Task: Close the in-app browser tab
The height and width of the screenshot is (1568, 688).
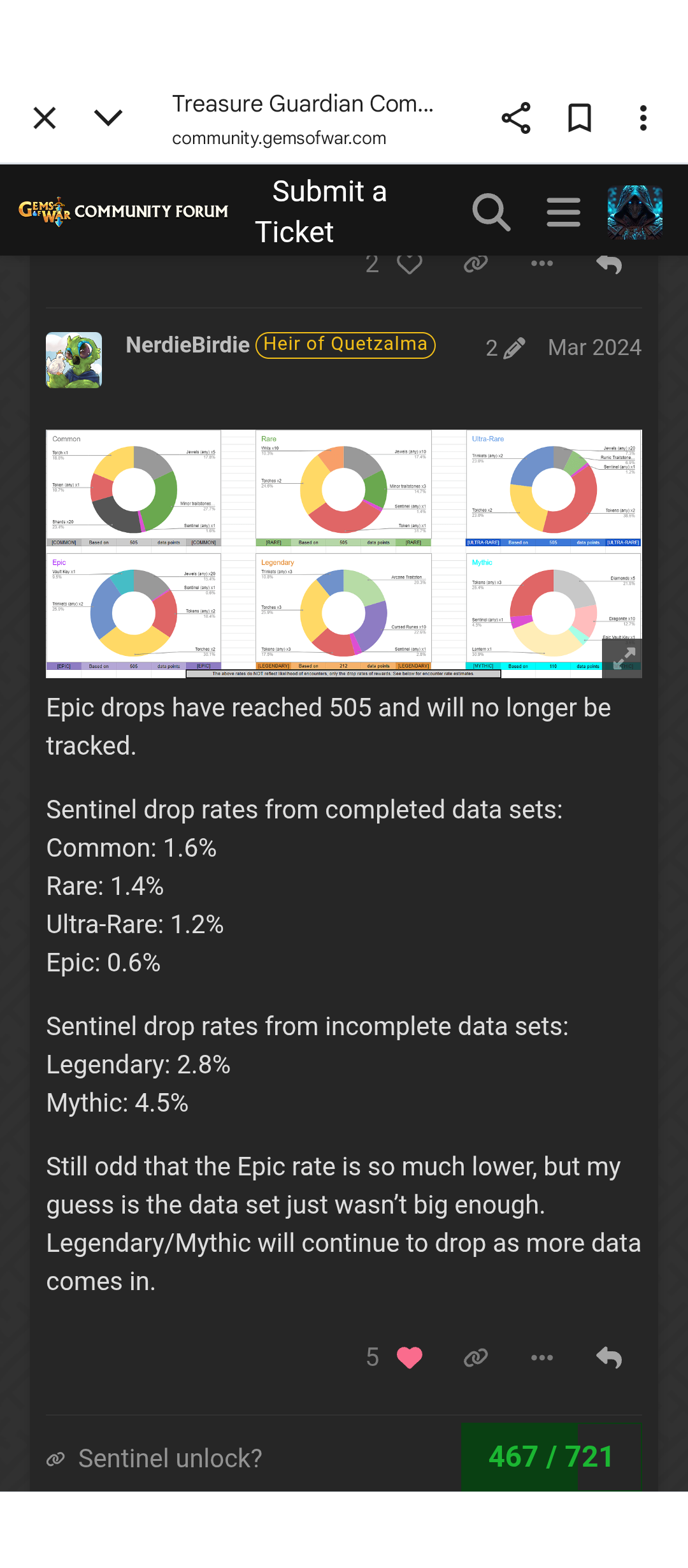Action: click(45, 118)
